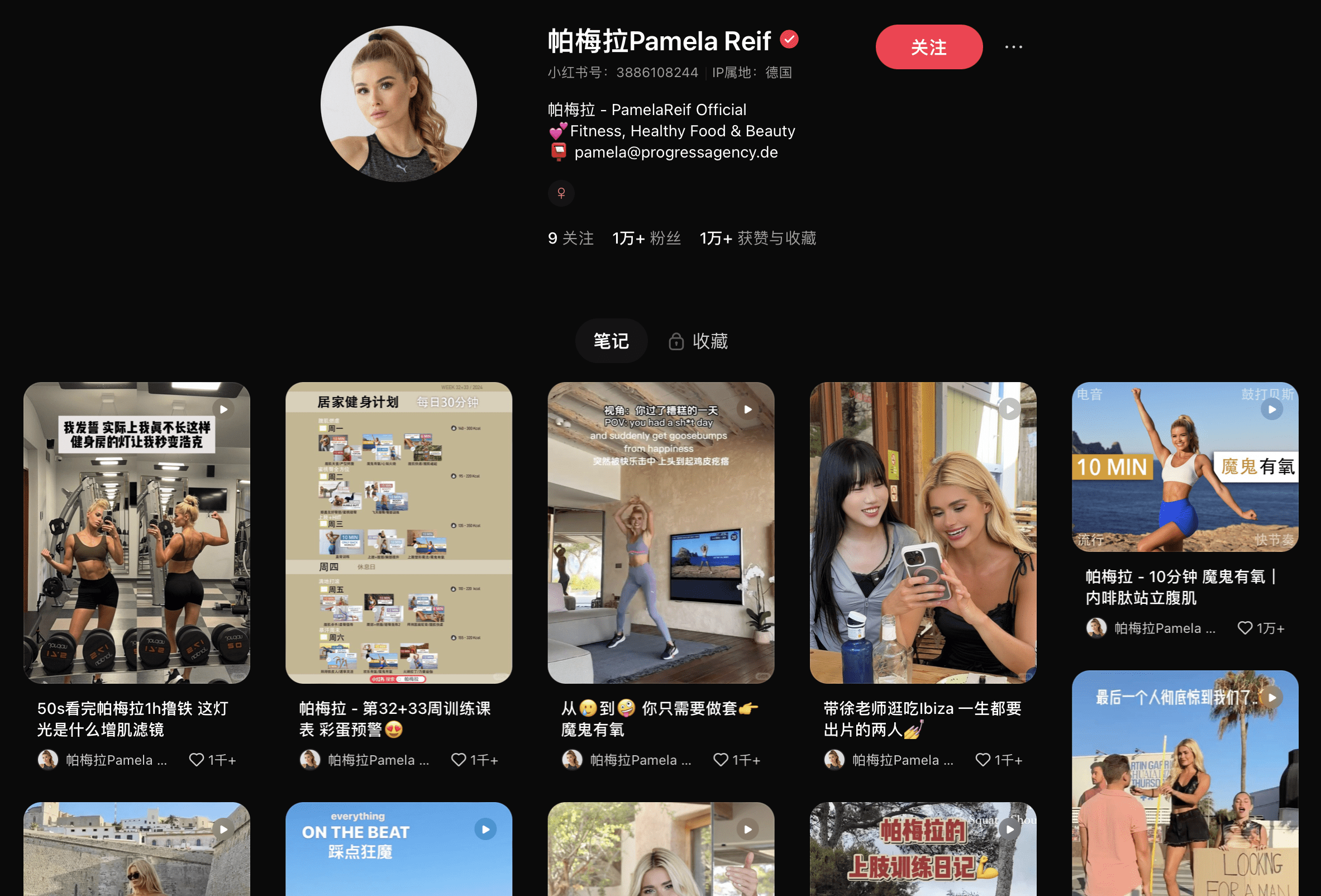Switch to the 收藏 tab
Image resolution: width=1321 pixels, height=896 pixels.
point(698,341)
